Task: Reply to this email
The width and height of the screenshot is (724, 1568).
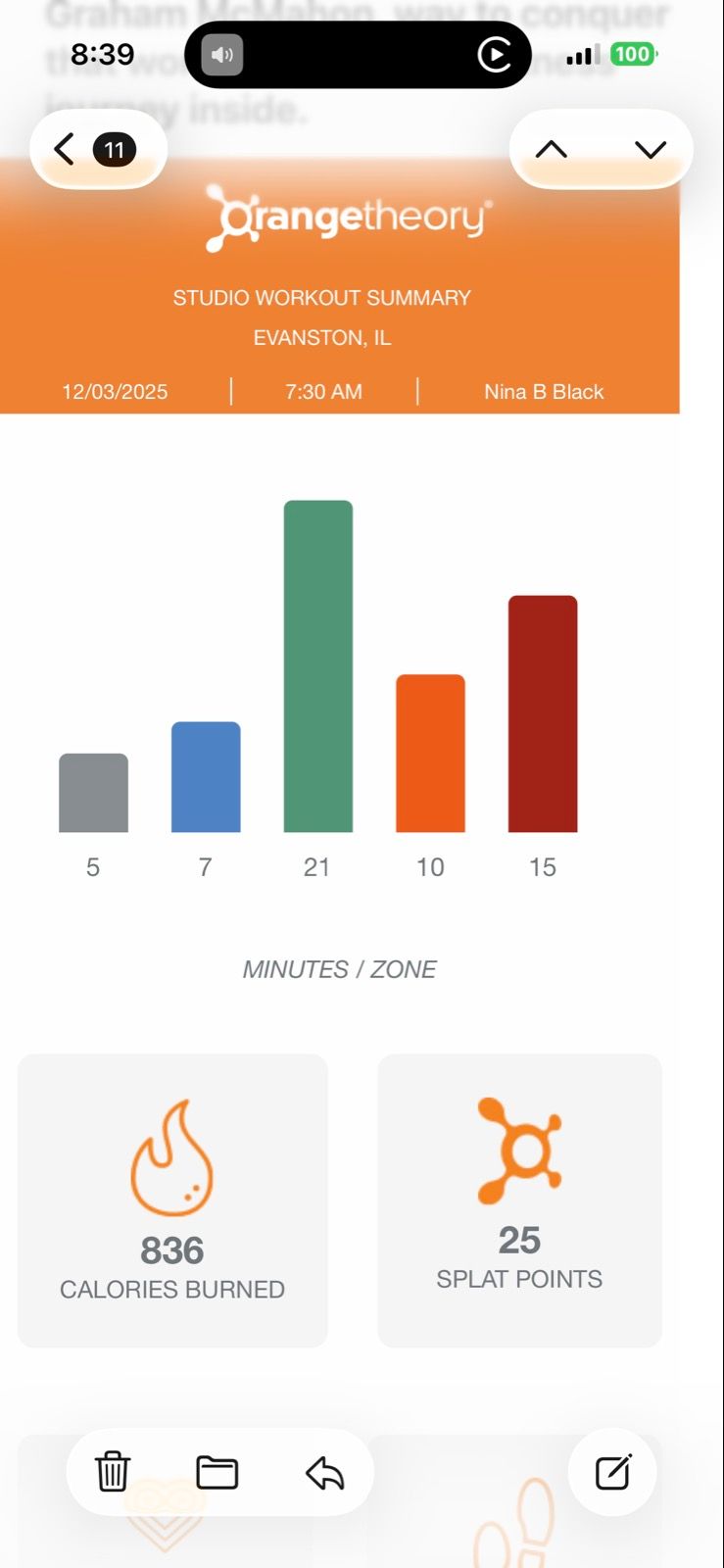Action: point(324,1472)
